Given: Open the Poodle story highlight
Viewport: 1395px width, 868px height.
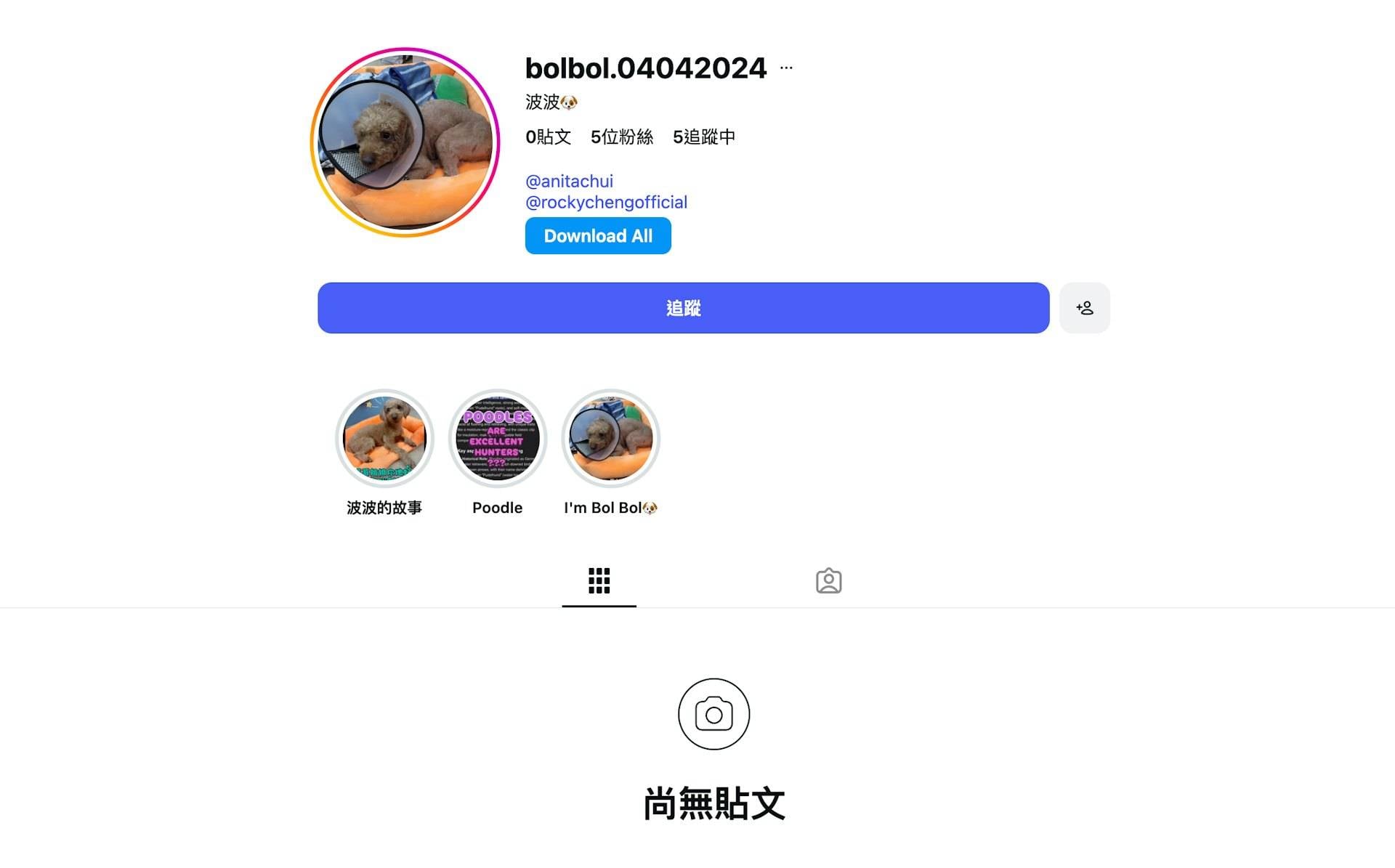Looking at the screenshot, I should 498,439.
